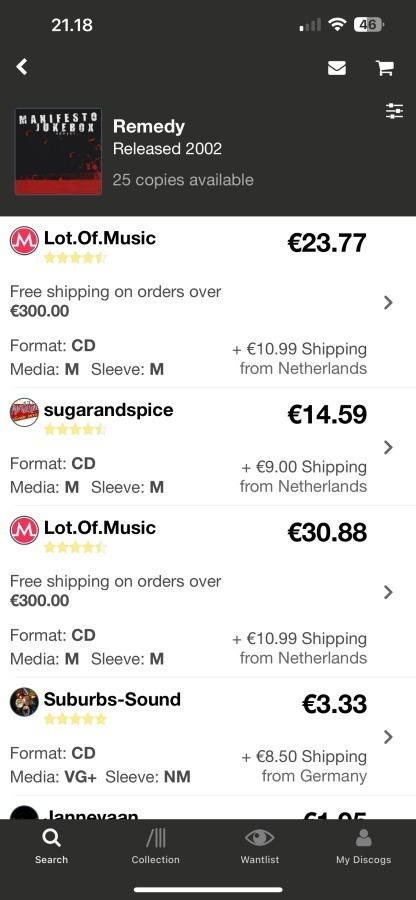The width and height of the screenshot is (416, 900).
Task: Open the sugarandspice listing for €14.59
Action: pos(208,447)
